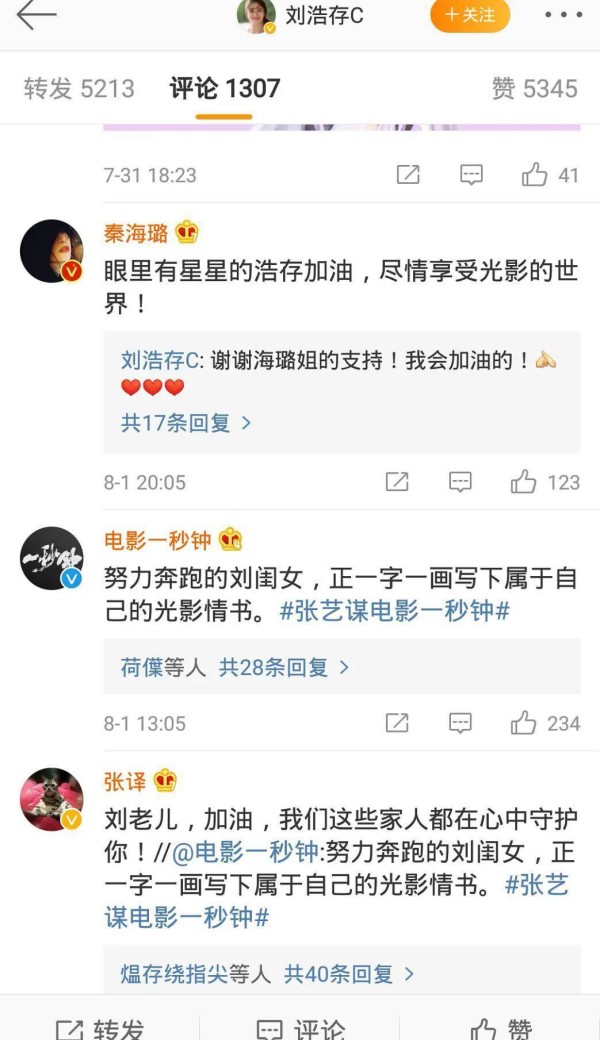600x1040 pixels.
Task: Select the 评论 1307 tab
Action: tap(224, 88)
